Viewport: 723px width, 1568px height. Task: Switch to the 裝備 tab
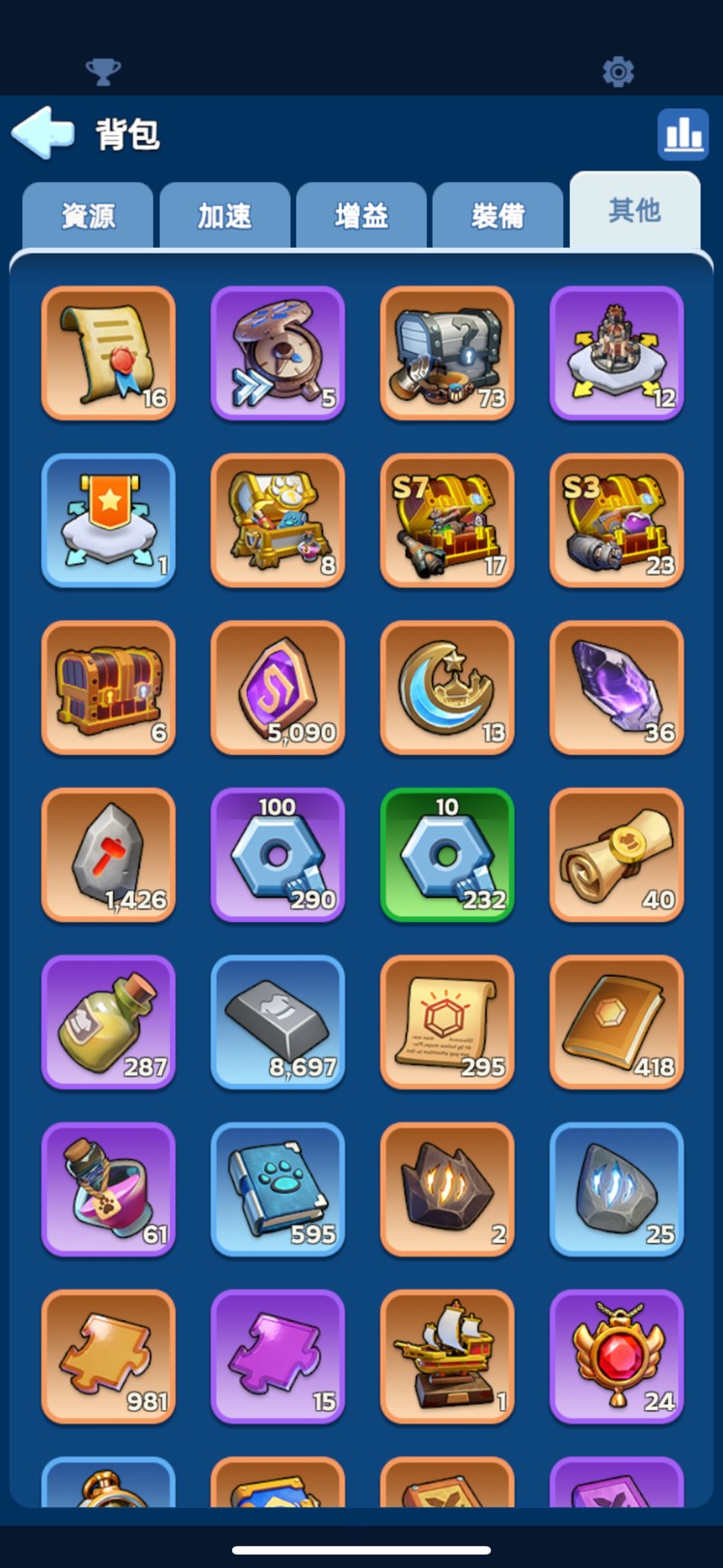(497, 215)
